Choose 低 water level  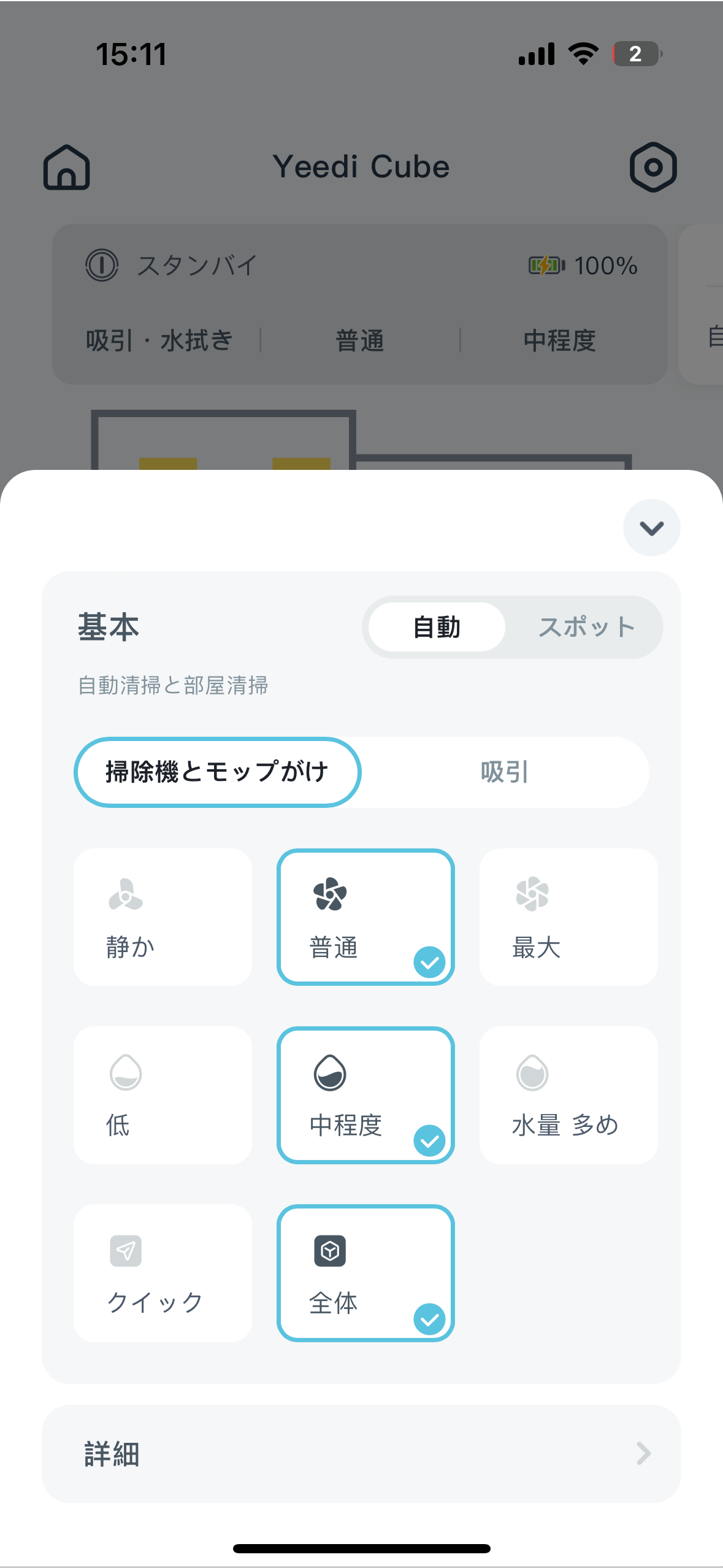(163, 1095)
